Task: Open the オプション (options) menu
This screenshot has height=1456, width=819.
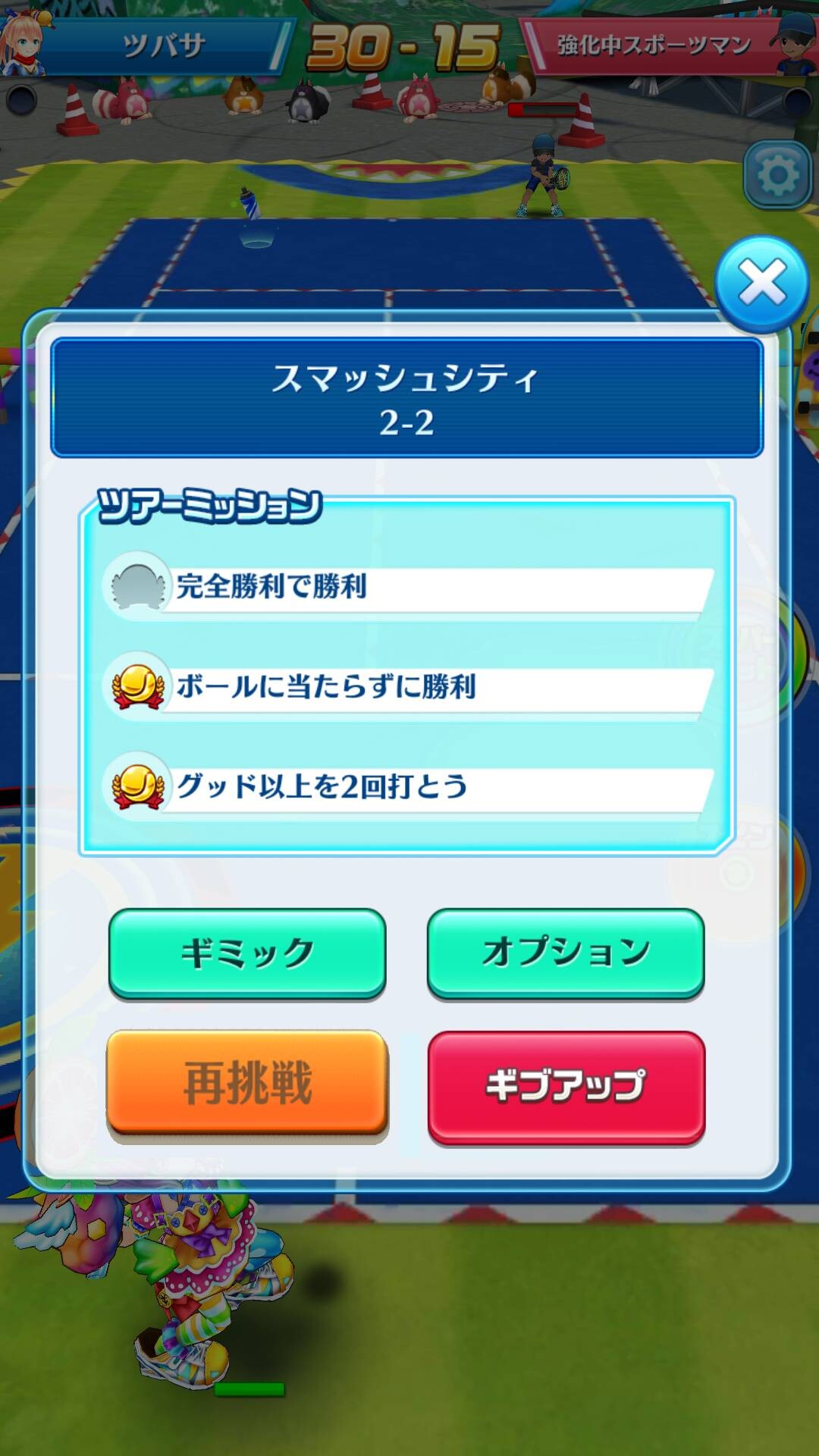Action: 566,952
